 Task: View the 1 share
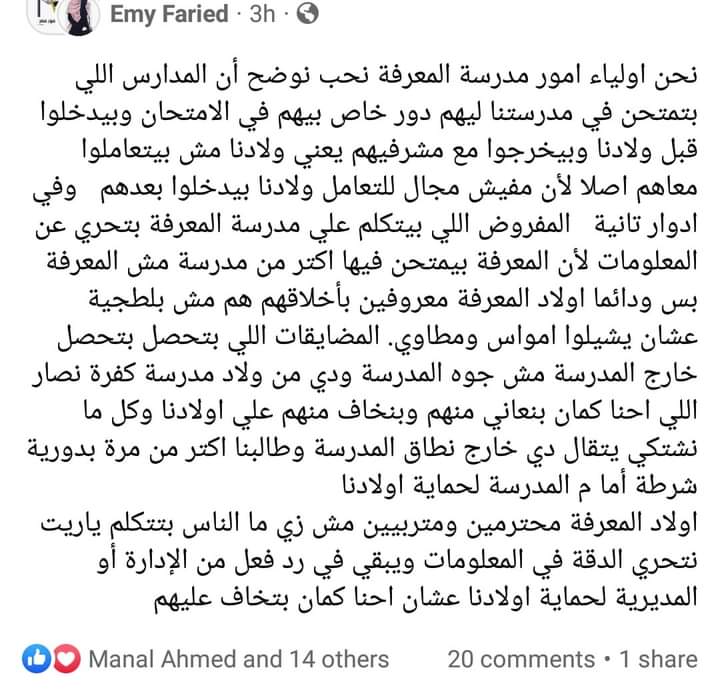click(x=658, y=658)
